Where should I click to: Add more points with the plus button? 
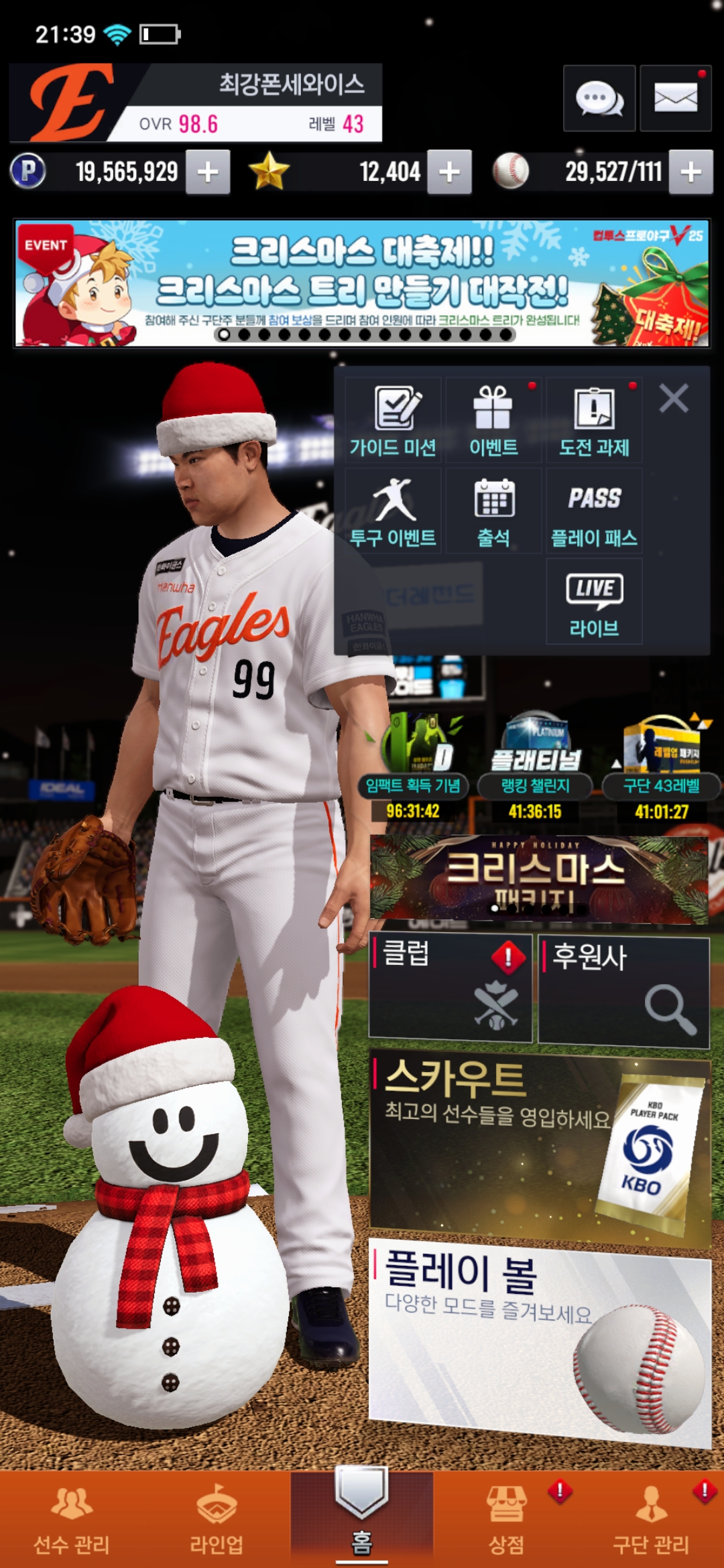tap(208, 172)
